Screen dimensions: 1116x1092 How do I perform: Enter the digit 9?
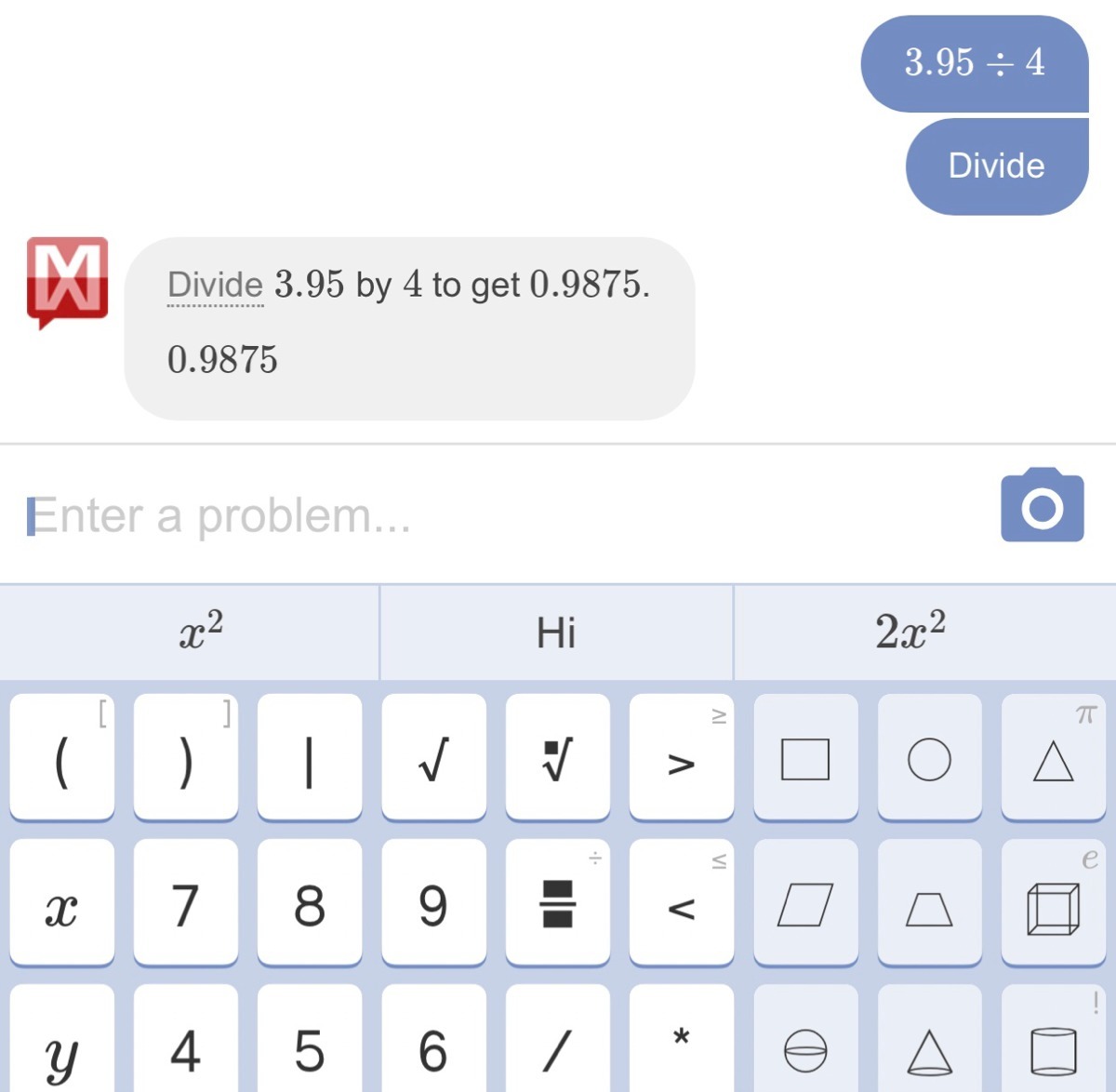433,902
